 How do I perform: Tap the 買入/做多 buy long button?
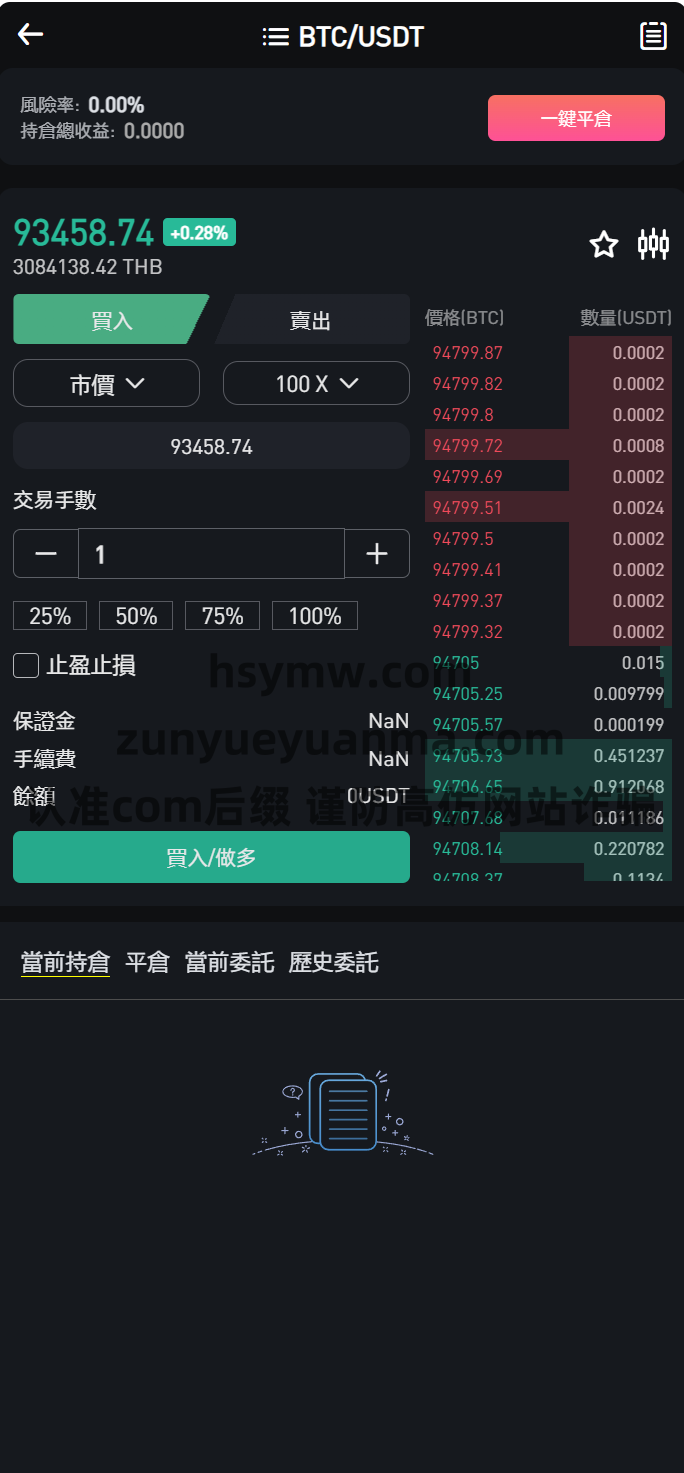211,857
